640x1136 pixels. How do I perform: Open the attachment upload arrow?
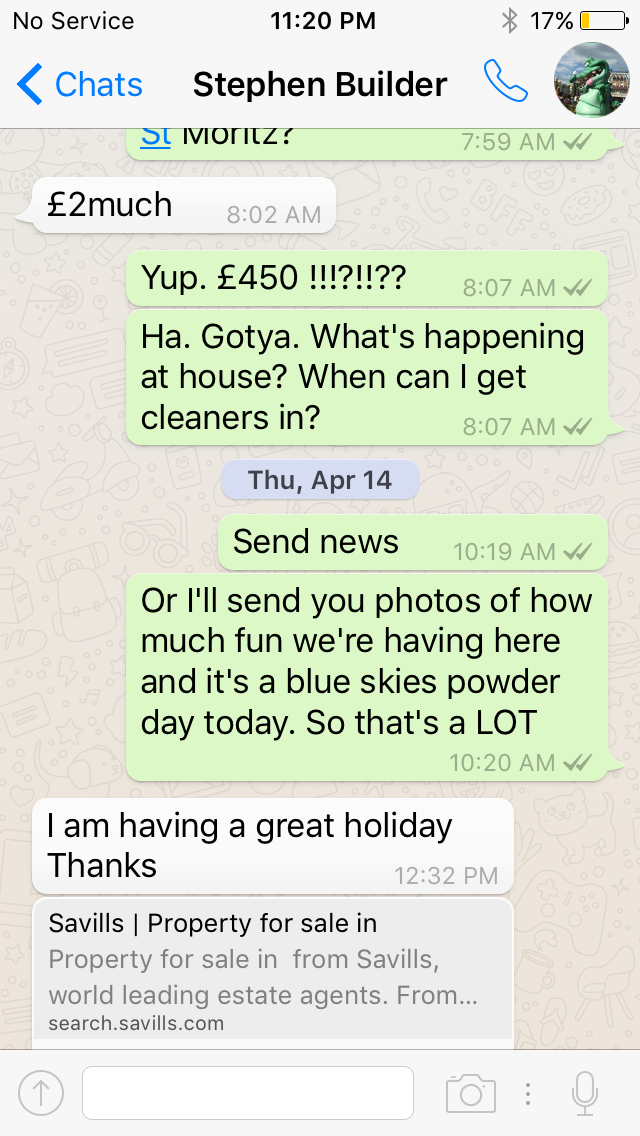coord(41,1093)
